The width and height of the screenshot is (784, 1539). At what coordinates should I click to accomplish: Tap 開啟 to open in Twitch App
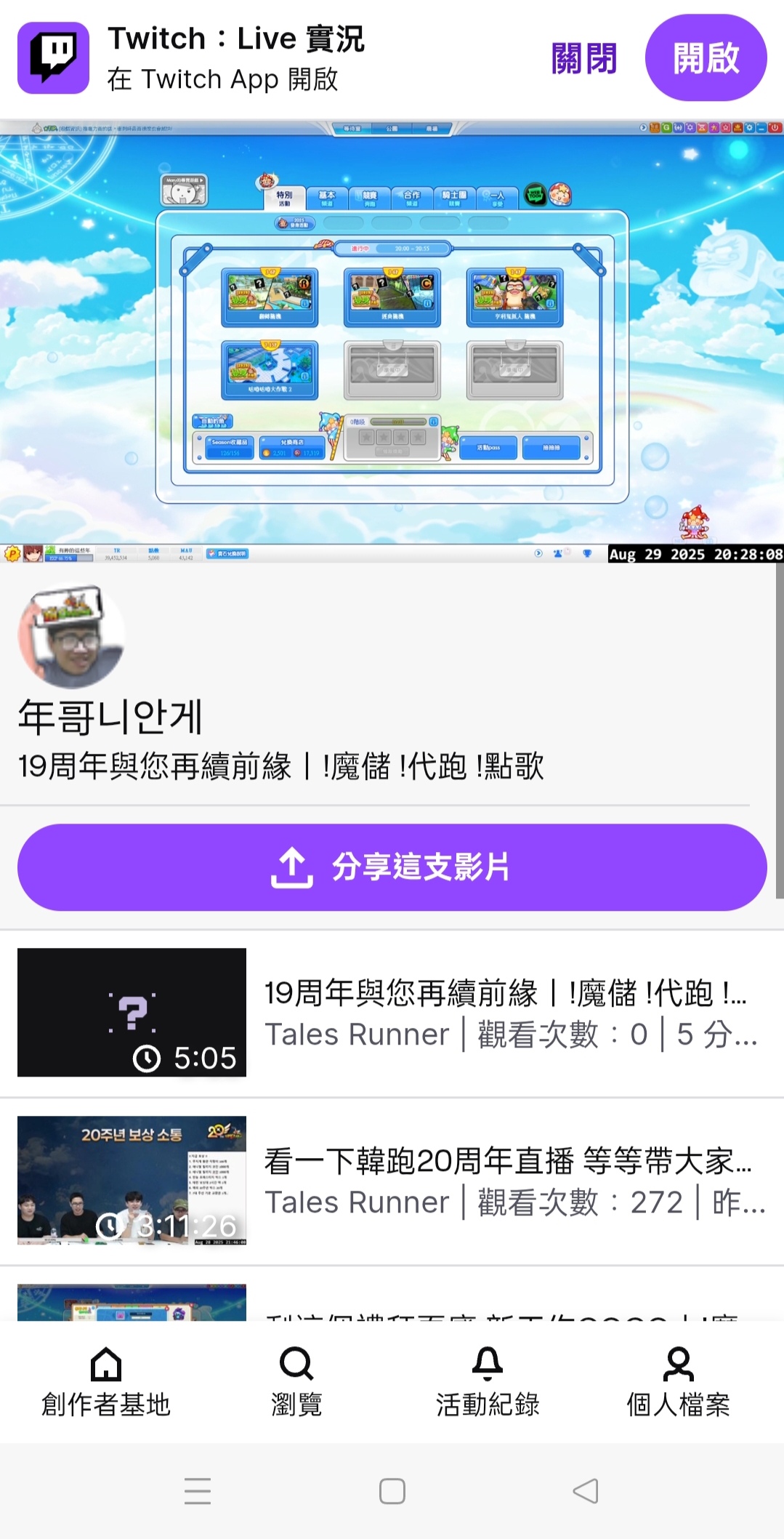coord(705,58)
